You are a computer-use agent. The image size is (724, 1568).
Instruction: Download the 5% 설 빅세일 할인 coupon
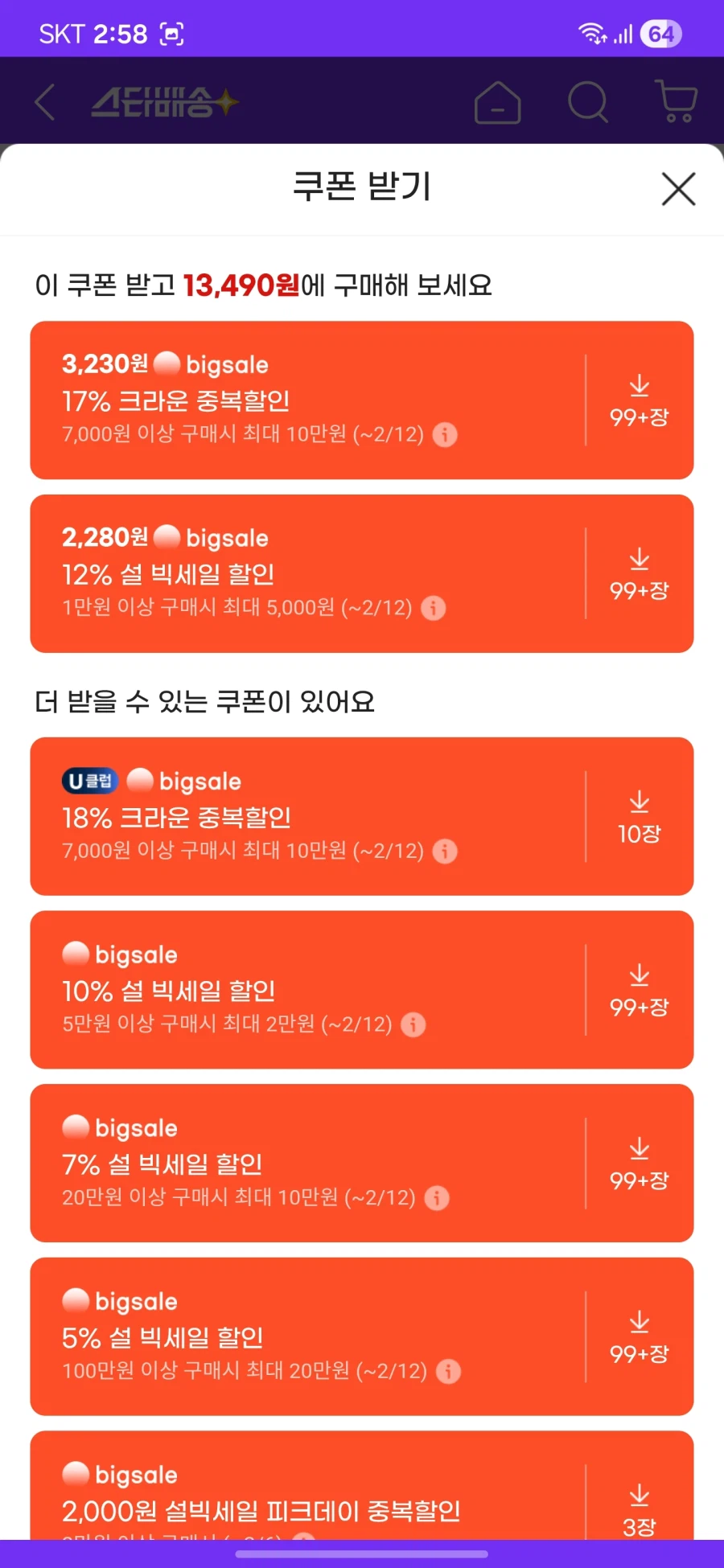640,1335
